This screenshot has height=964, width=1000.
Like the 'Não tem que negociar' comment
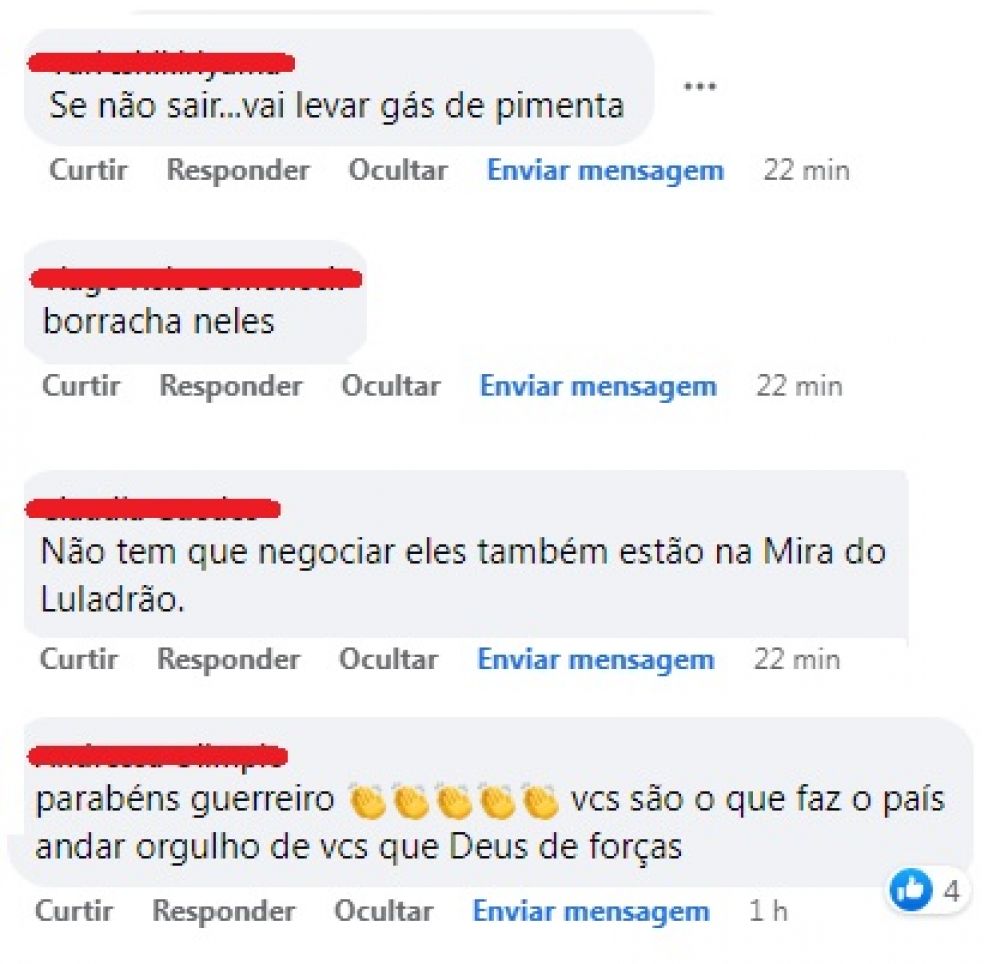pyautogui.click(x=79, y=659)
